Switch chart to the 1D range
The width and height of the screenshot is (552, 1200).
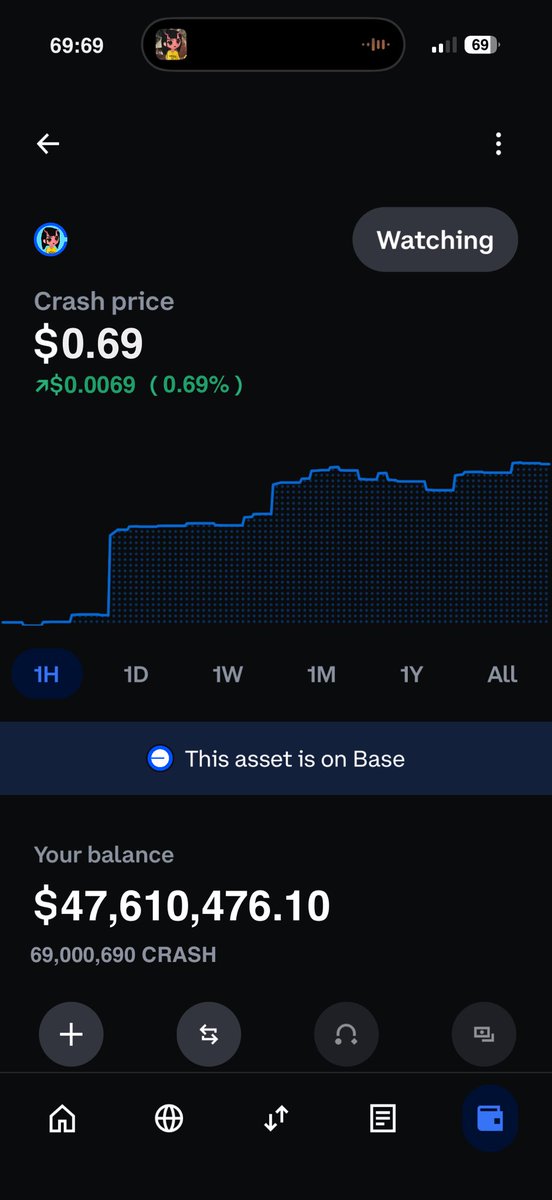(135, 674)
